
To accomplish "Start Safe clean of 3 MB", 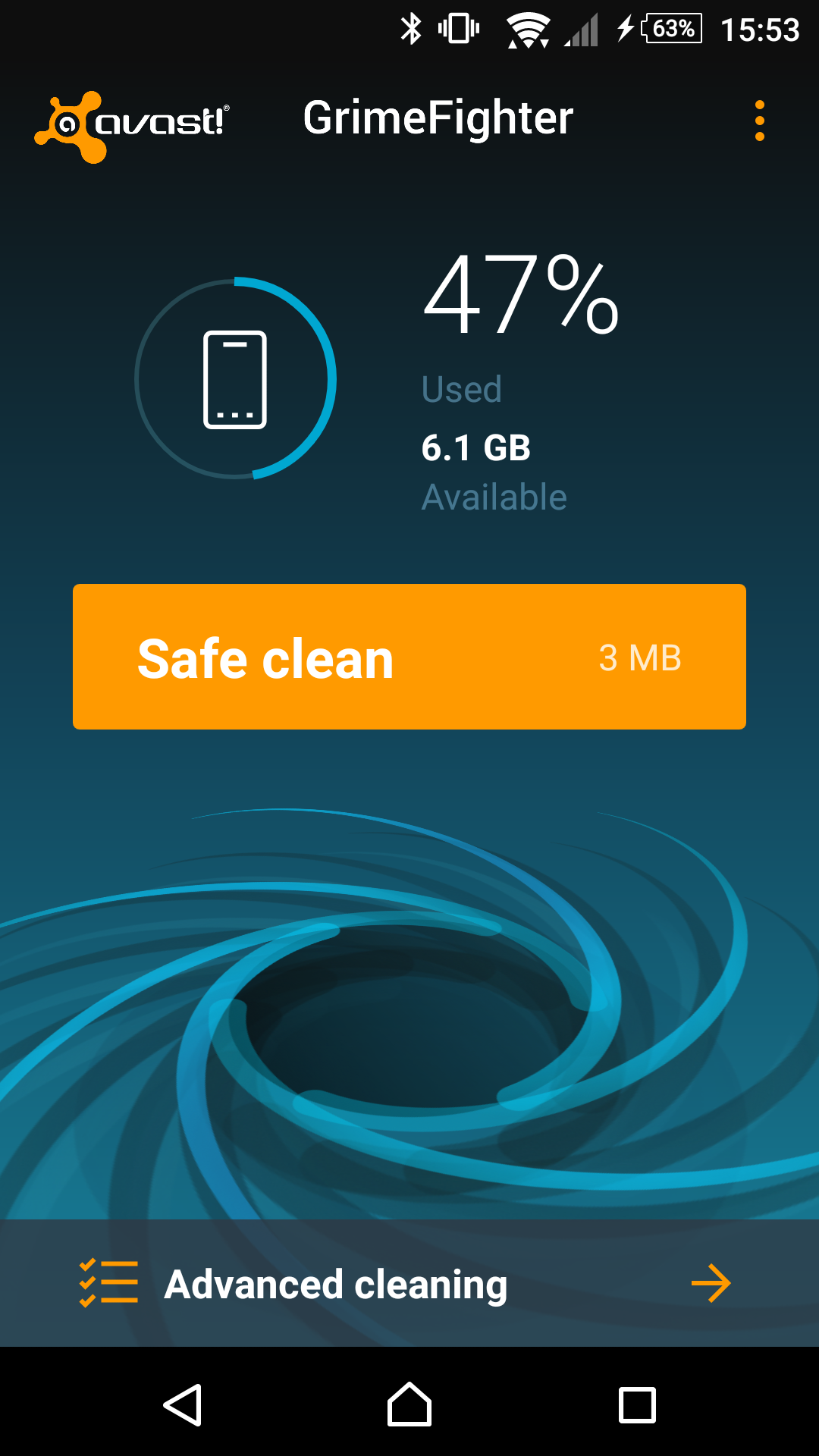I will point(409,657).
